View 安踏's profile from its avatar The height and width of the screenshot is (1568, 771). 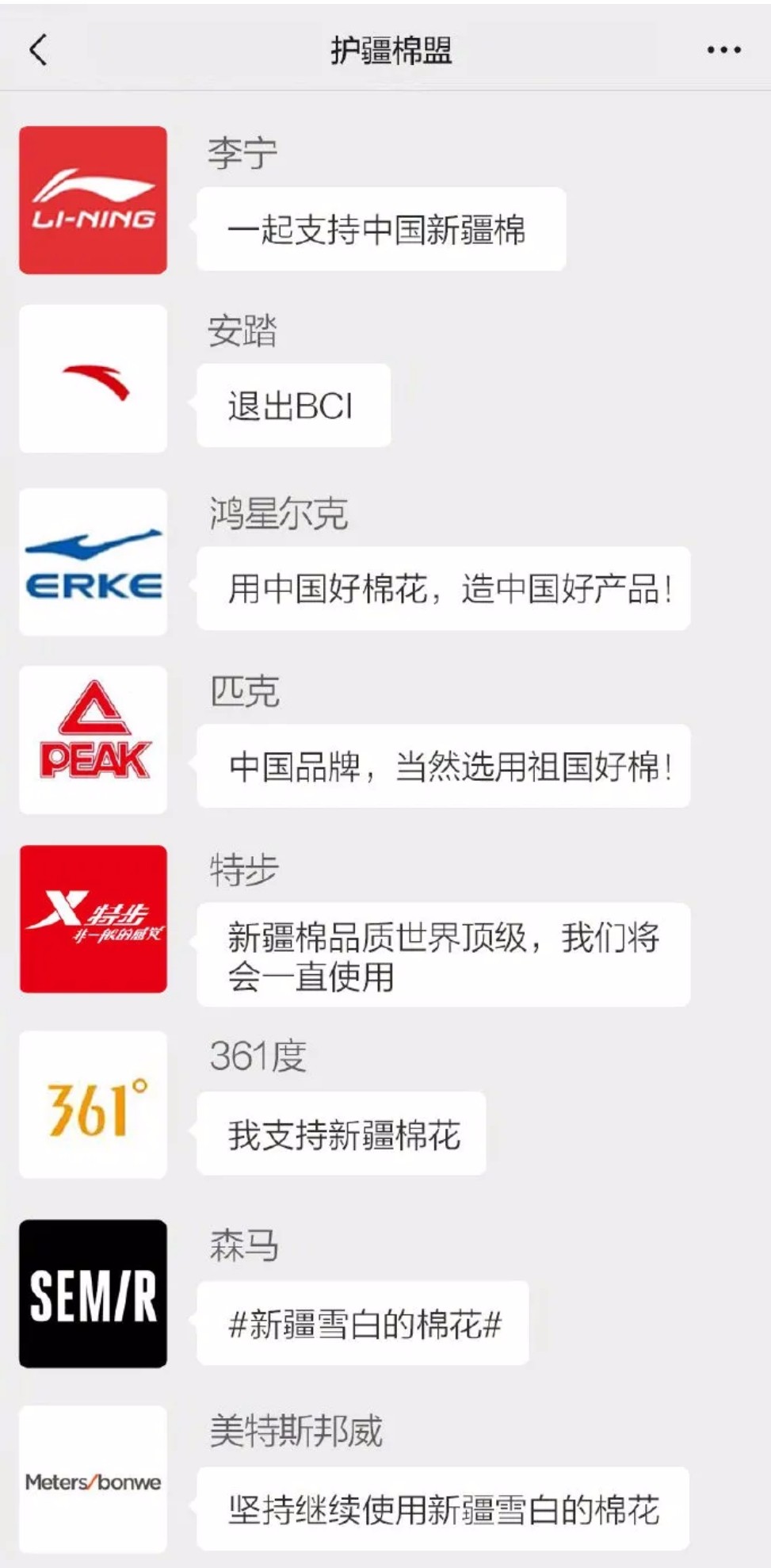(93, 379)
